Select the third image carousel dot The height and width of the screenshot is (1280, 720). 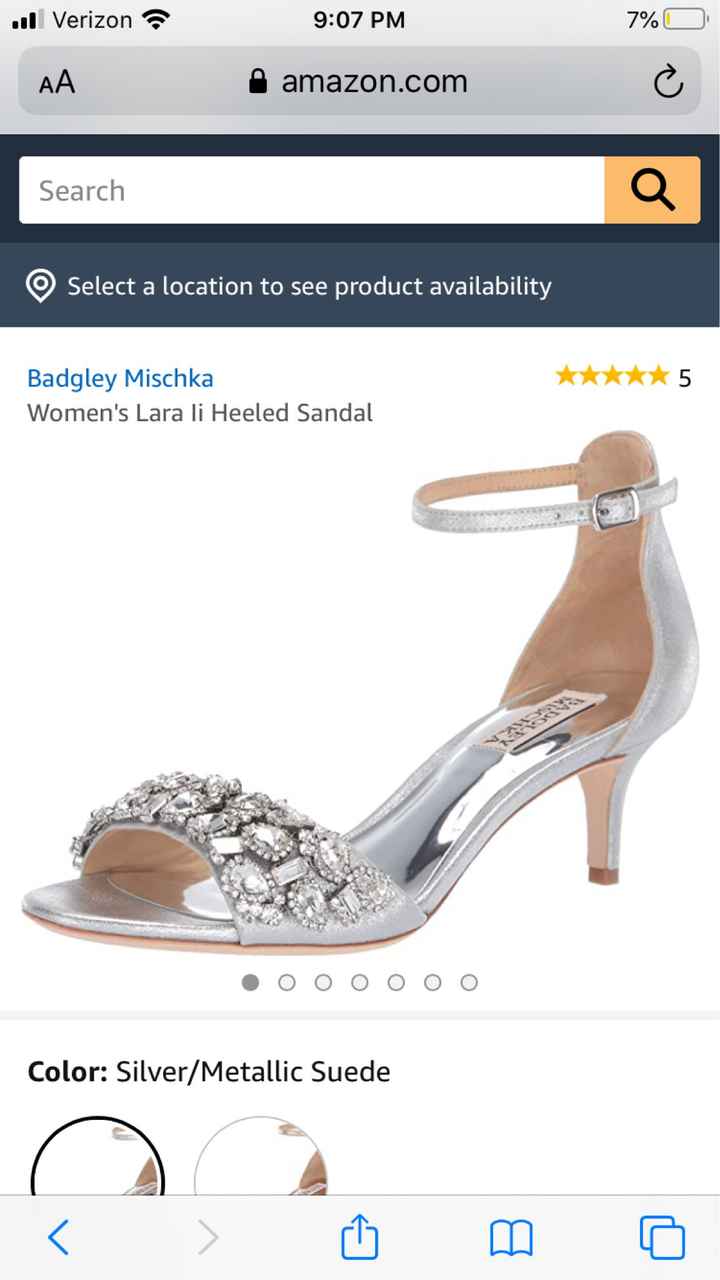click(x=323, y=982)
